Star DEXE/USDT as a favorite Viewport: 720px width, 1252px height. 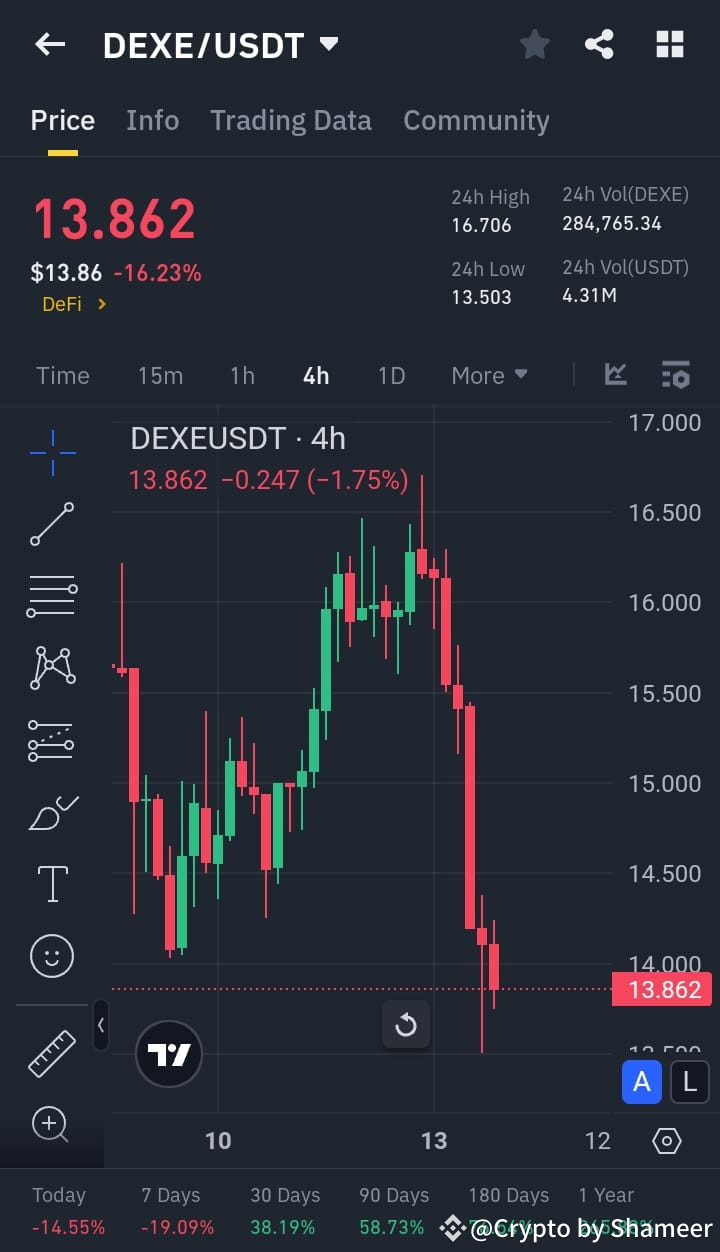coord(534,44)
